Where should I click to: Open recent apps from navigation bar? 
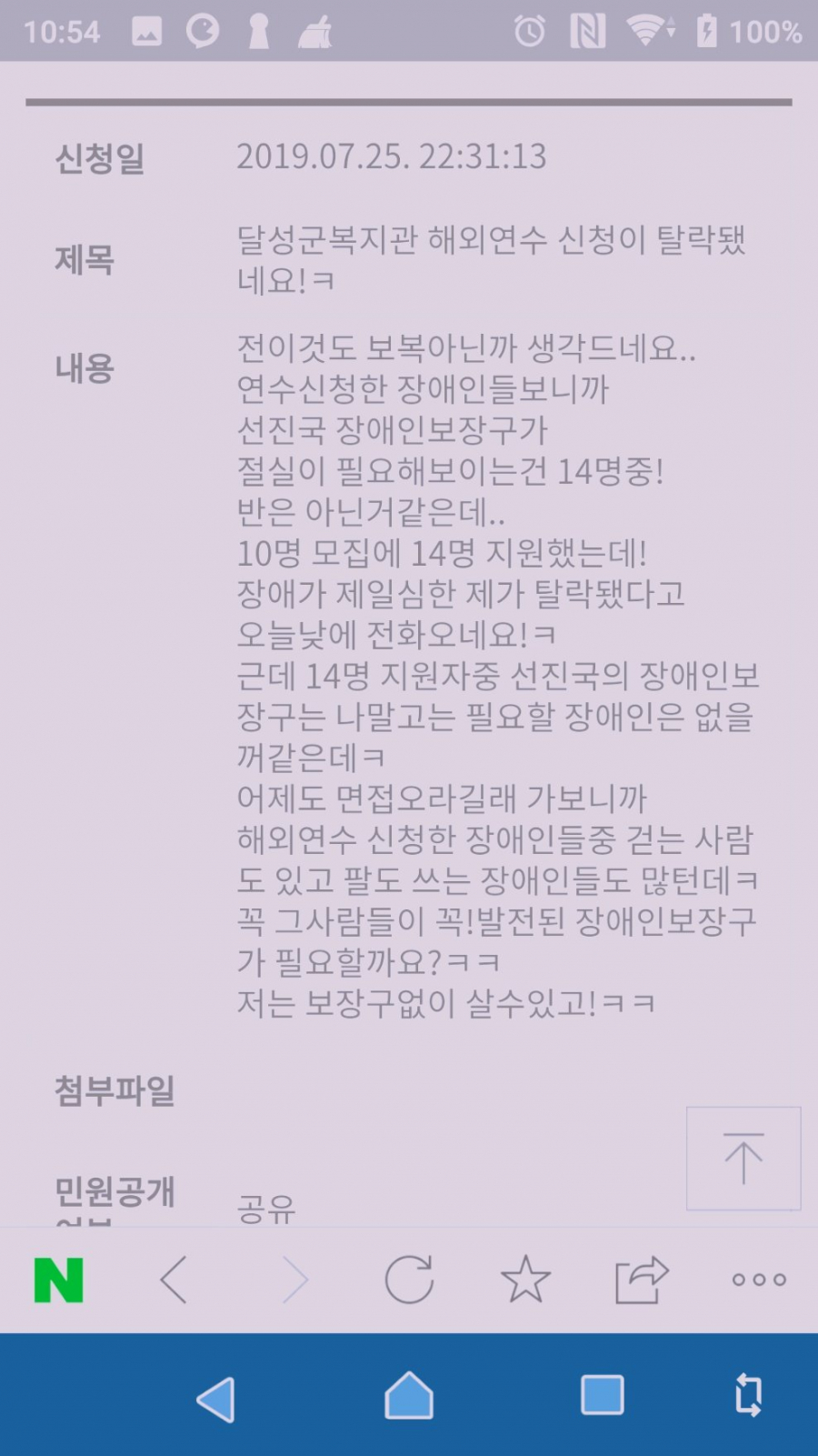602,1396
